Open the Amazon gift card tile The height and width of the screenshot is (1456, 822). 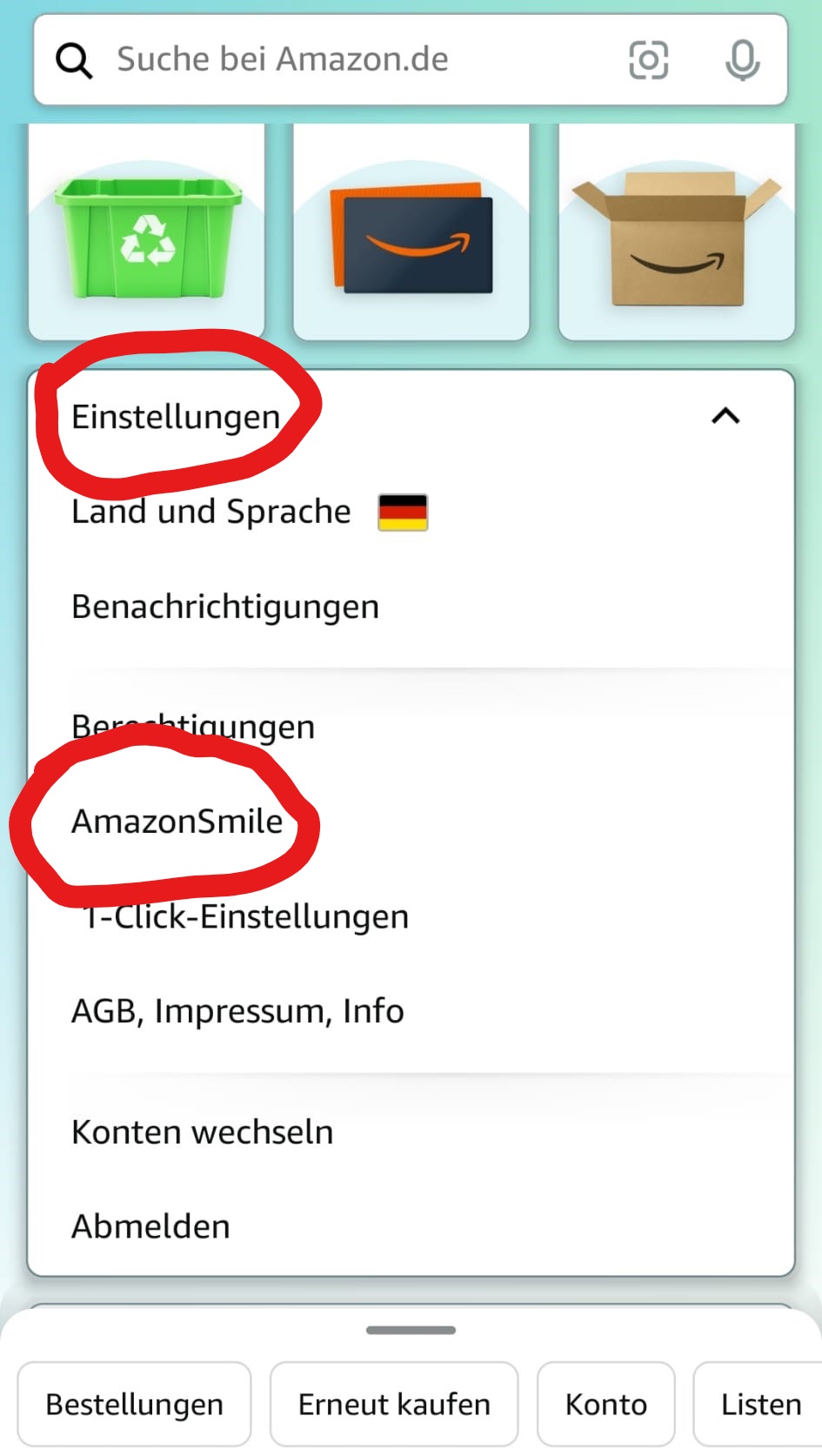[411, 231]
